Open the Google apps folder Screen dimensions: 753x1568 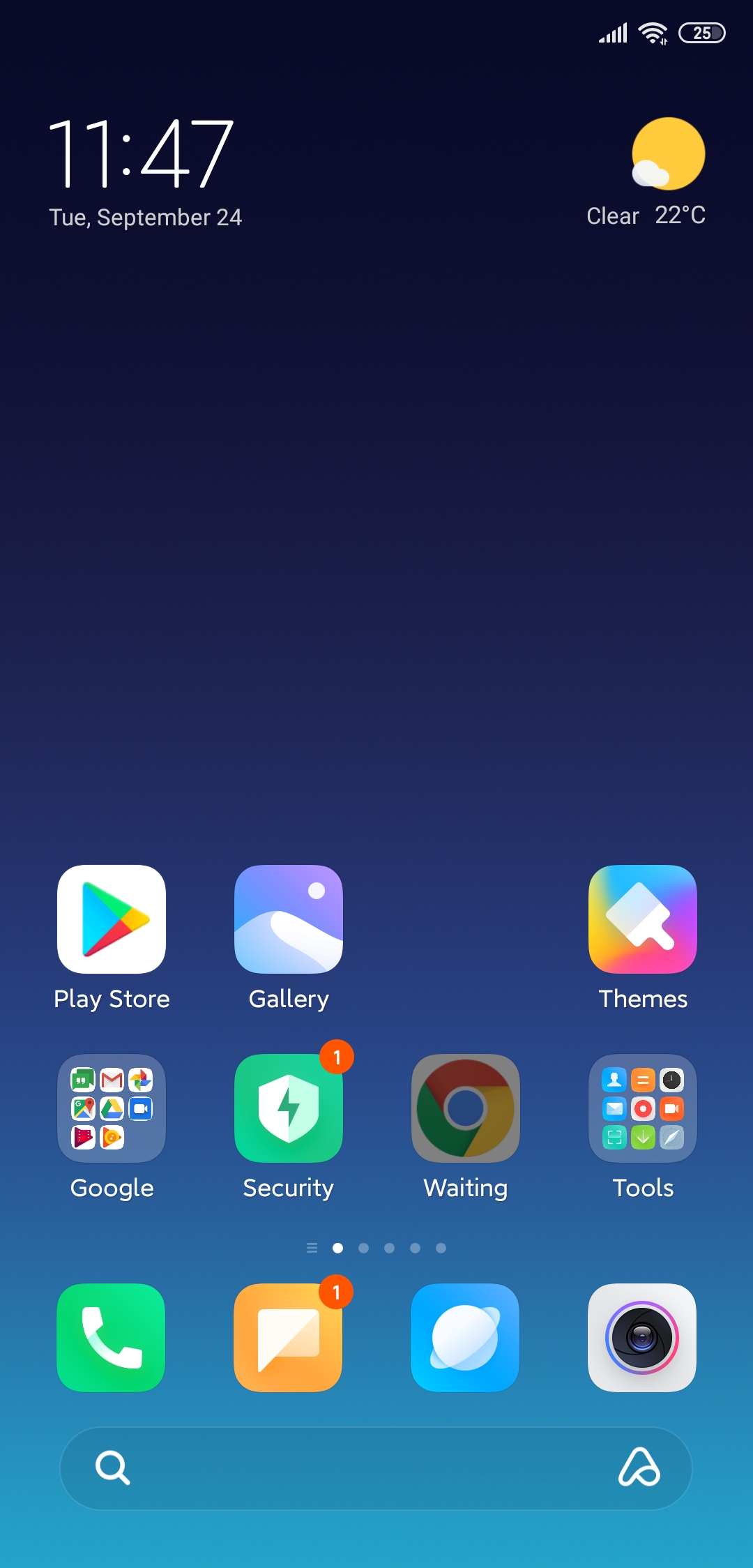point(112,1108)
